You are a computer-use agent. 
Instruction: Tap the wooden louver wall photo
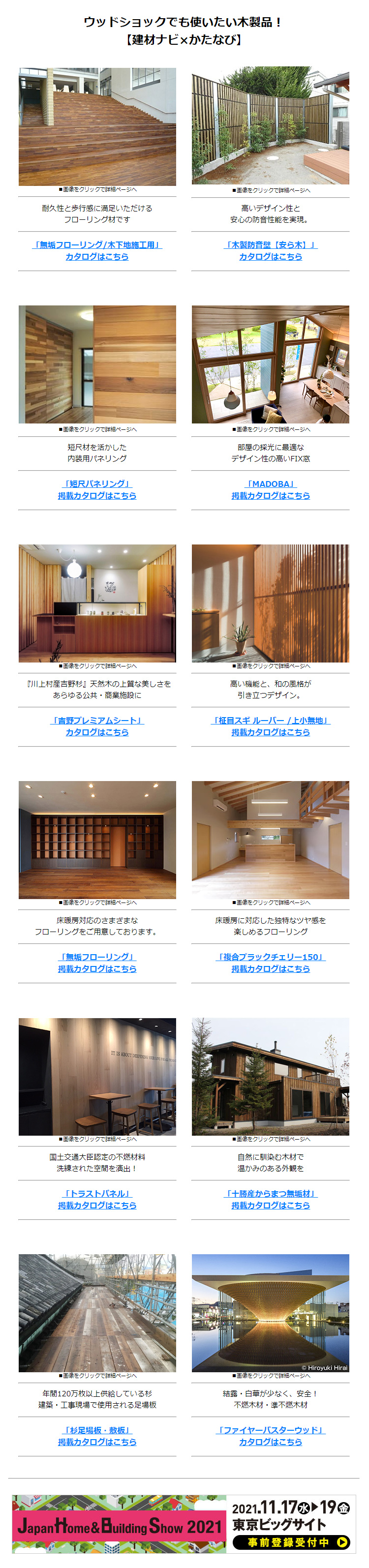271,603
